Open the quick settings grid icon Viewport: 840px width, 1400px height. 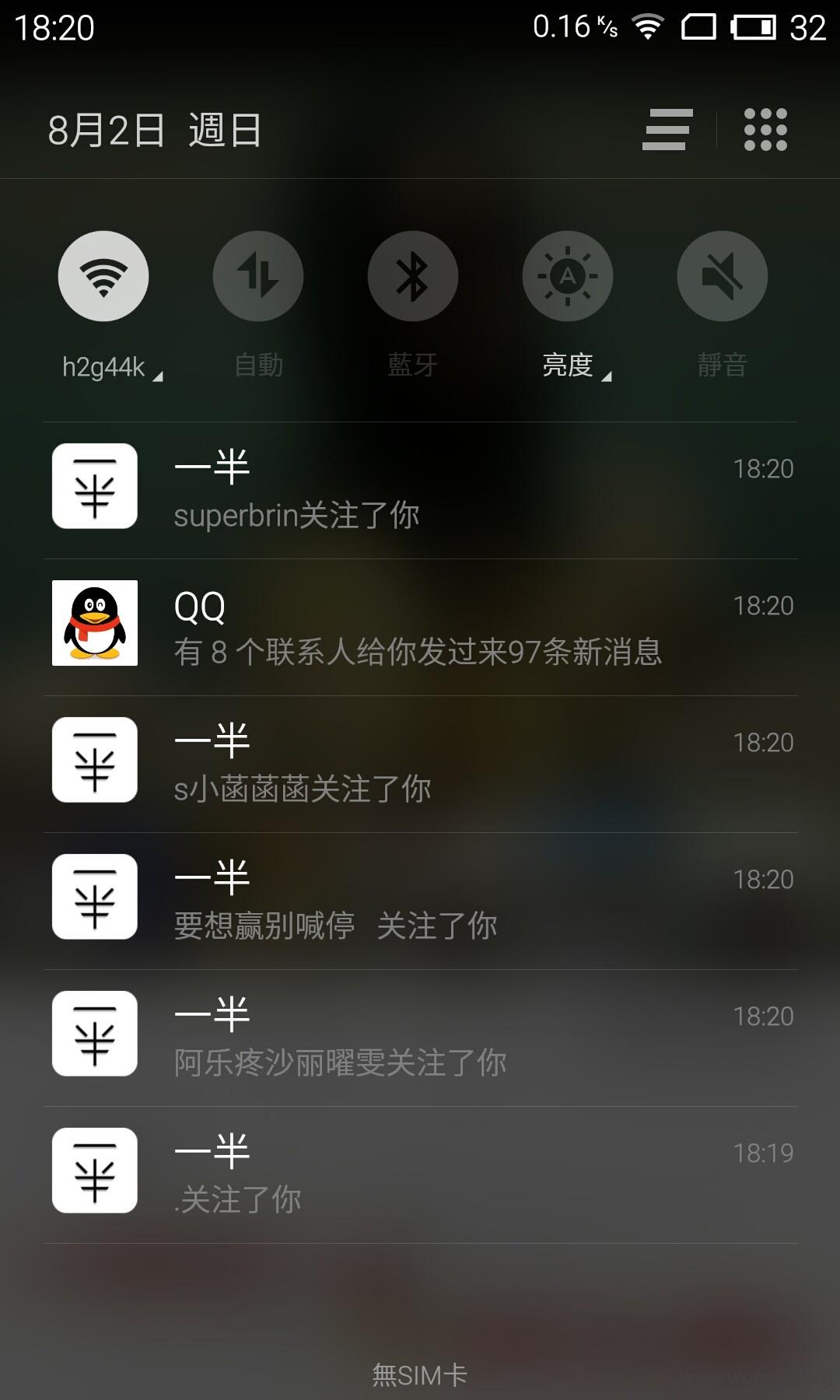click(x=765, y=129)
